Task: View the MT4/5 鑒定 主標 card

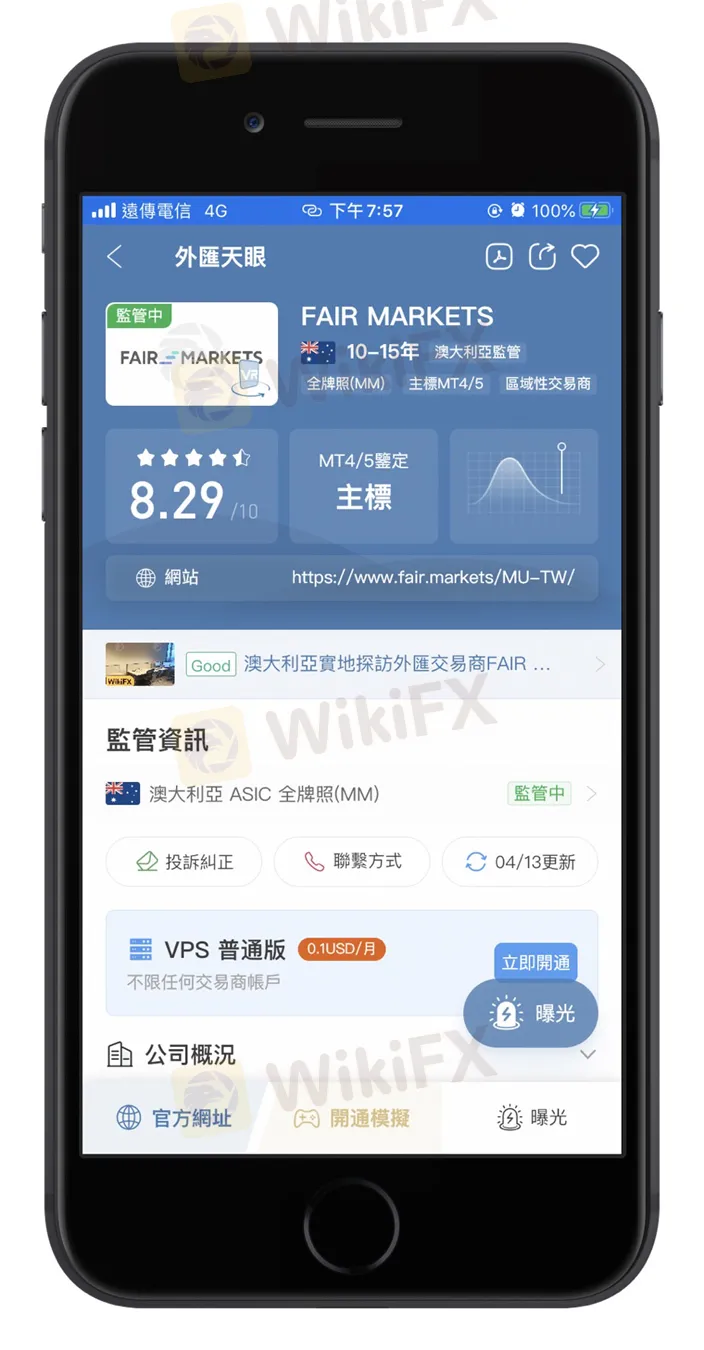Action: (363, 486)
